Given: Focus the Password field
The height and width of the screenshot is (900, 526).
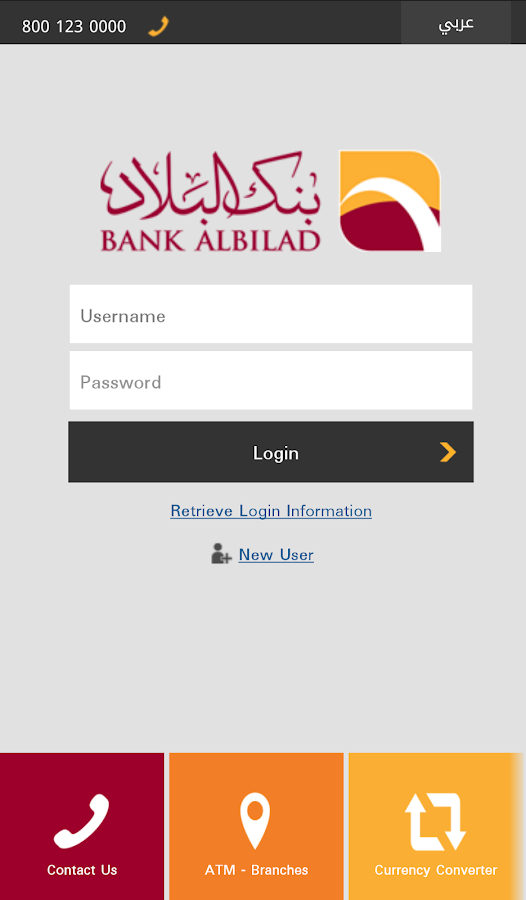Looking at the screenshot, I should click(x=271, y=381).
